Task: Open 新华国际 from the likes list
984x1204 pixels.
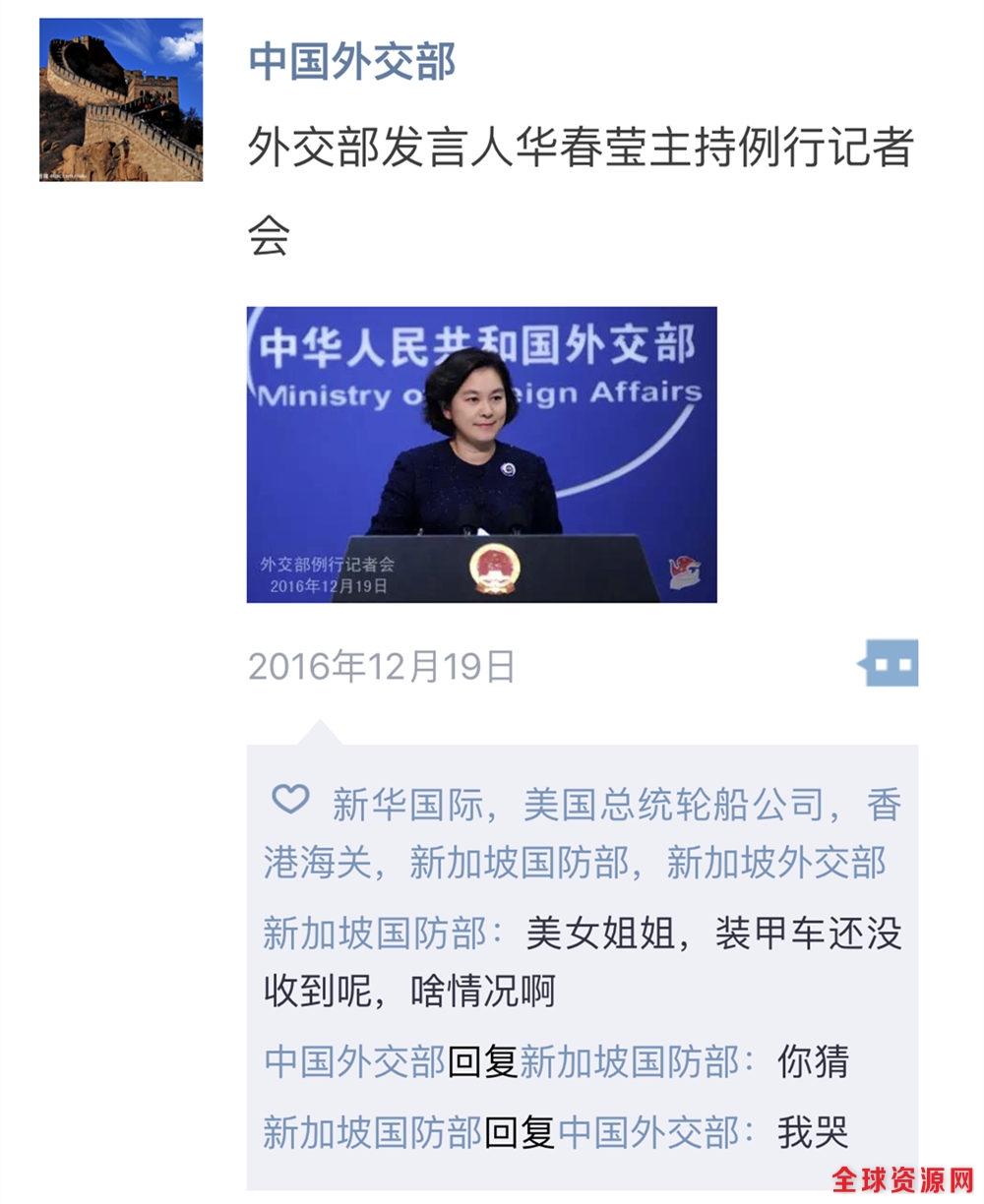Action: [408, 805]
